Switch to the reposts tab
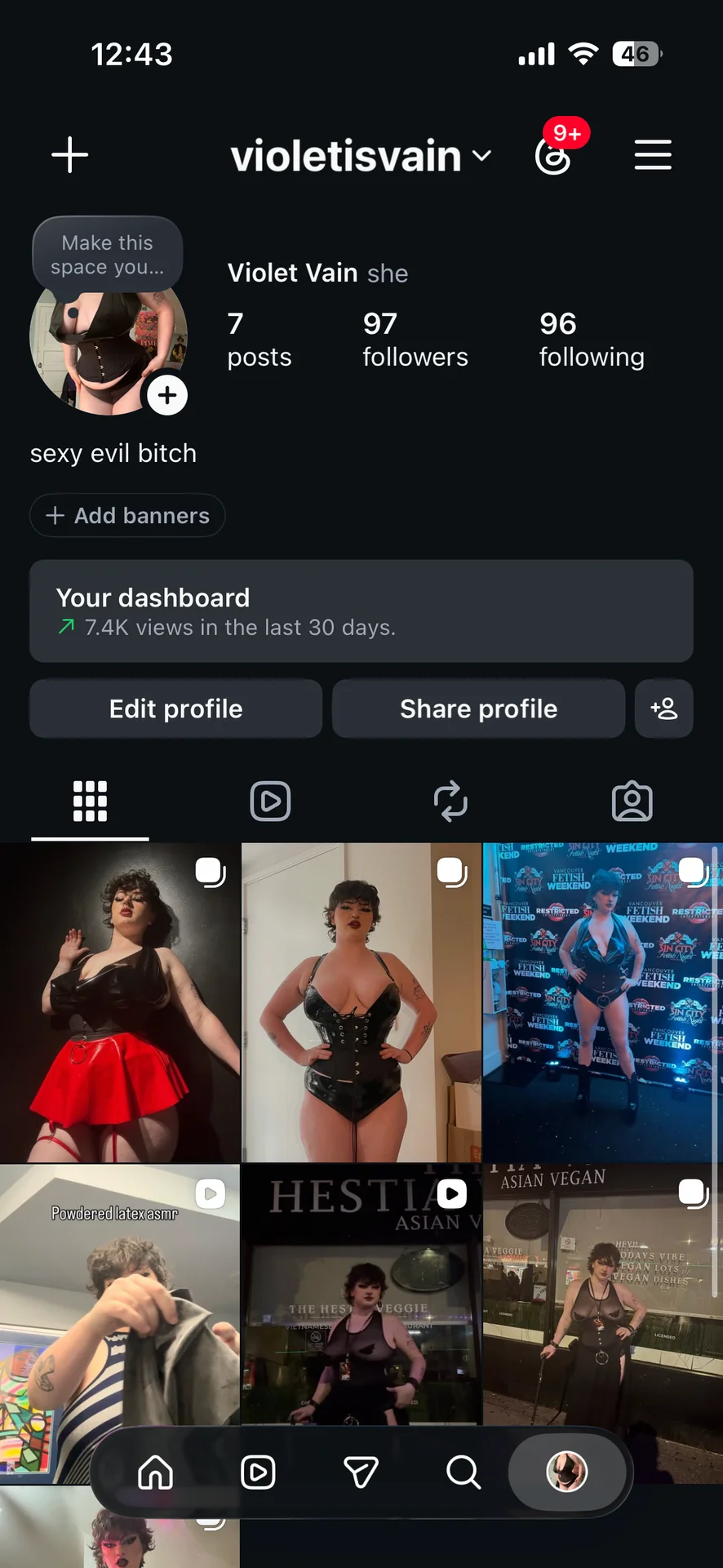The image size is (723, 1568). point(450,802)
